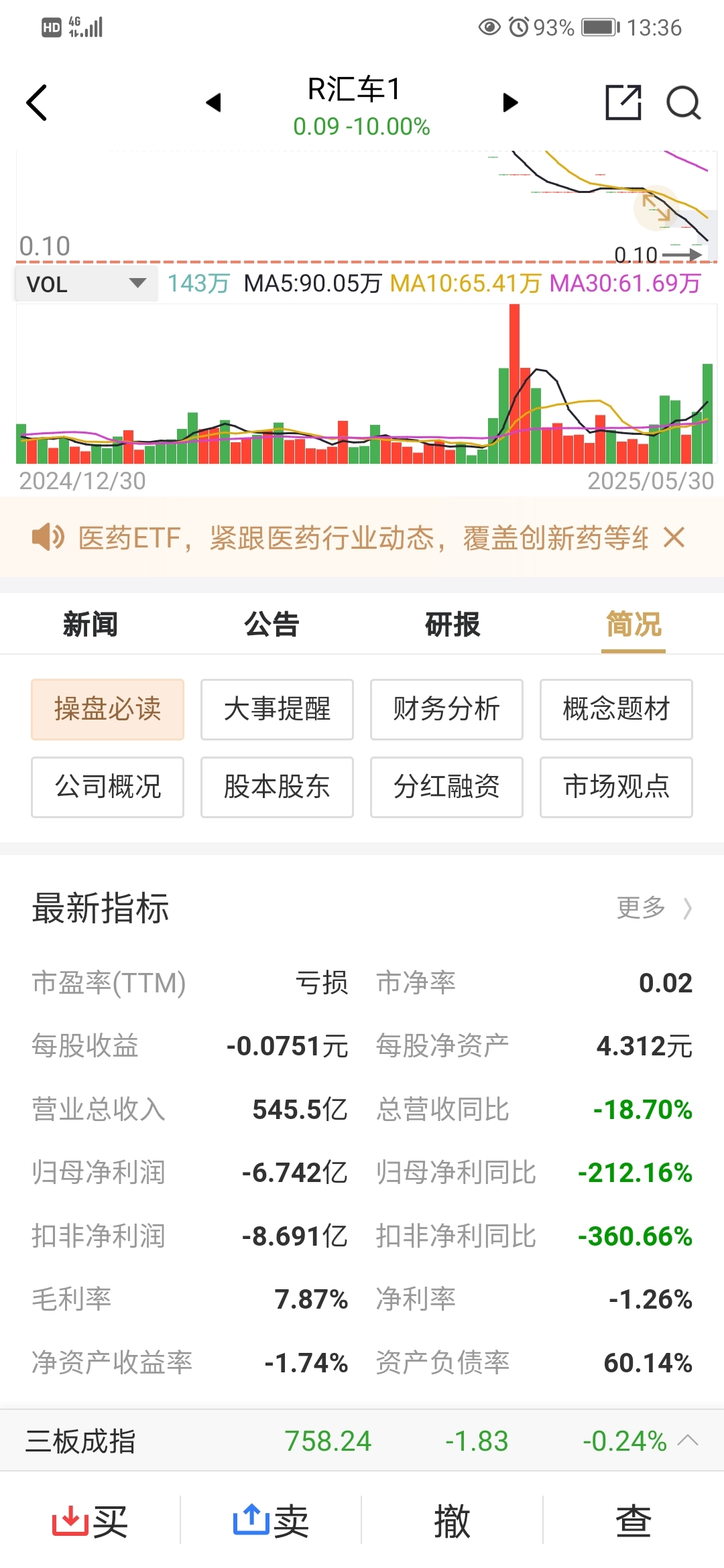Open the 概念题材 section
Image resolution: width=724 pixels, height=1568 pixels.
click(x=616, y=709)
